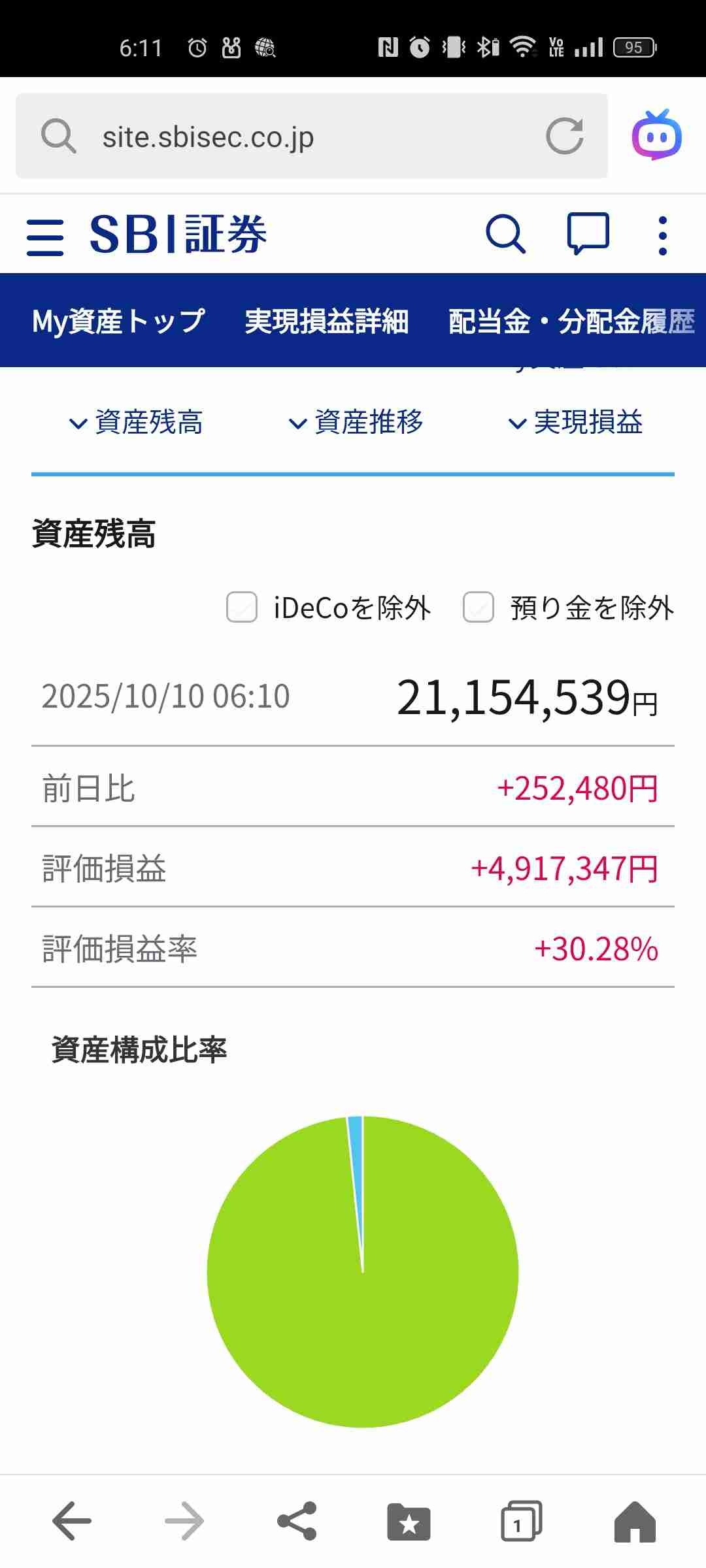Image resolution: width=706 pixels, height=1568 pixels.
Task: Open 配当金・分配金履歴 tab
Action: 571,321
